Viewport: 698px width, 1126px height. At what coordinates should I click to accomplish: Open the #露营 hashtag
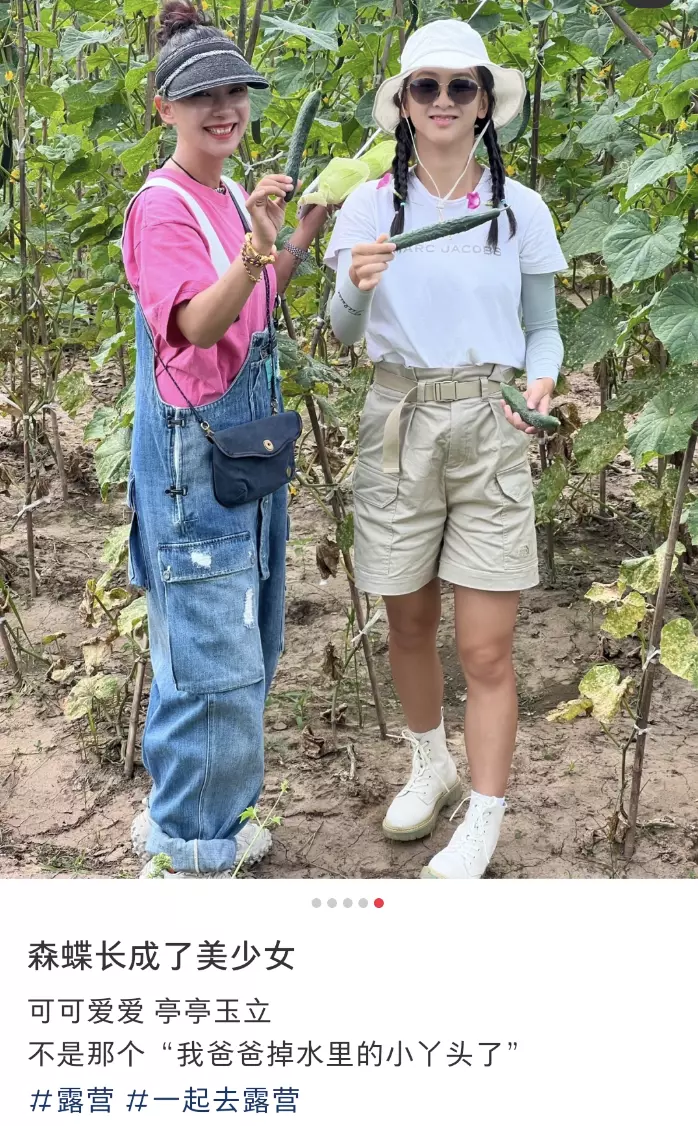[71, 1100]
